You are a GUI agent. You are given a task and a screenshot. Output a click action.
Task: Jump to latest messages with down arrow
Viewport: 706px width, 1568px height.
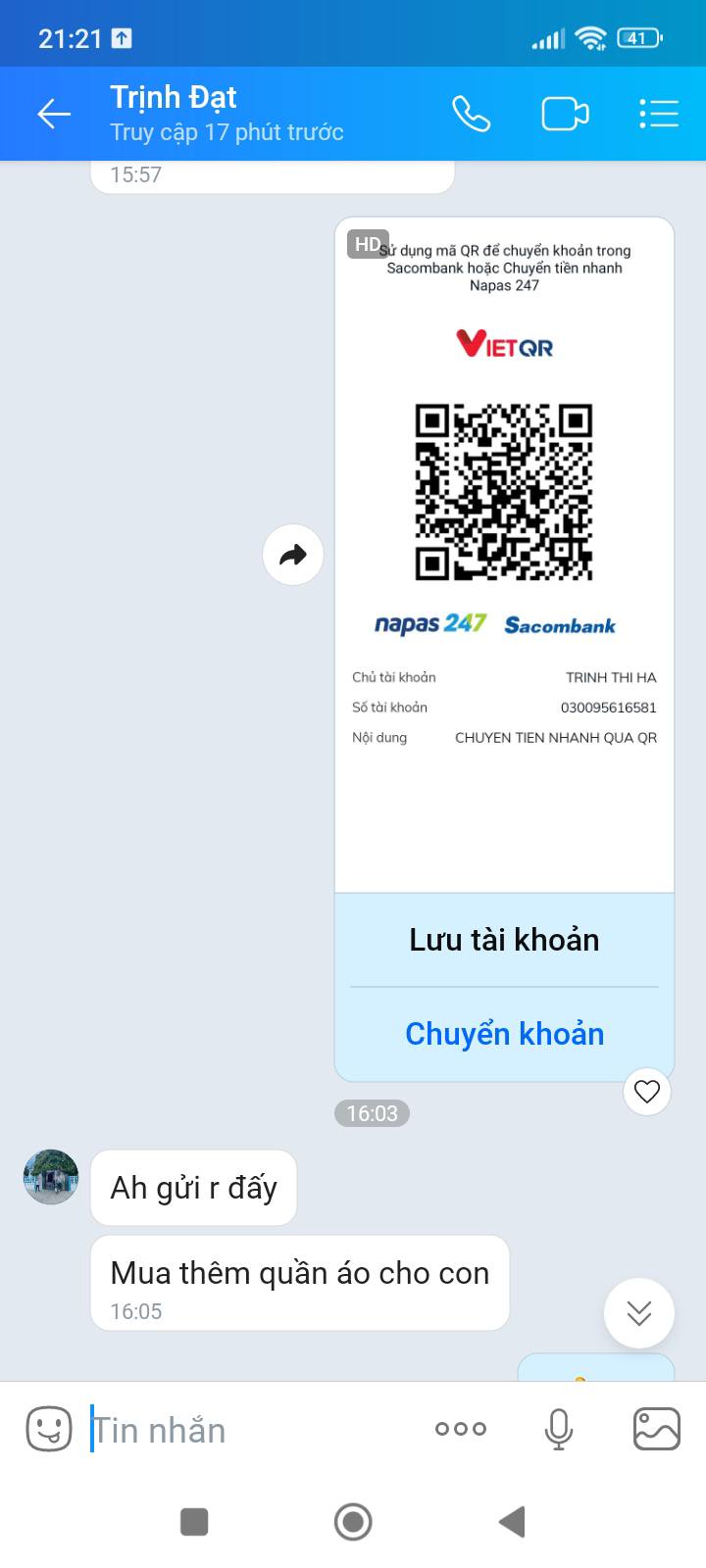click(639, 1313)
